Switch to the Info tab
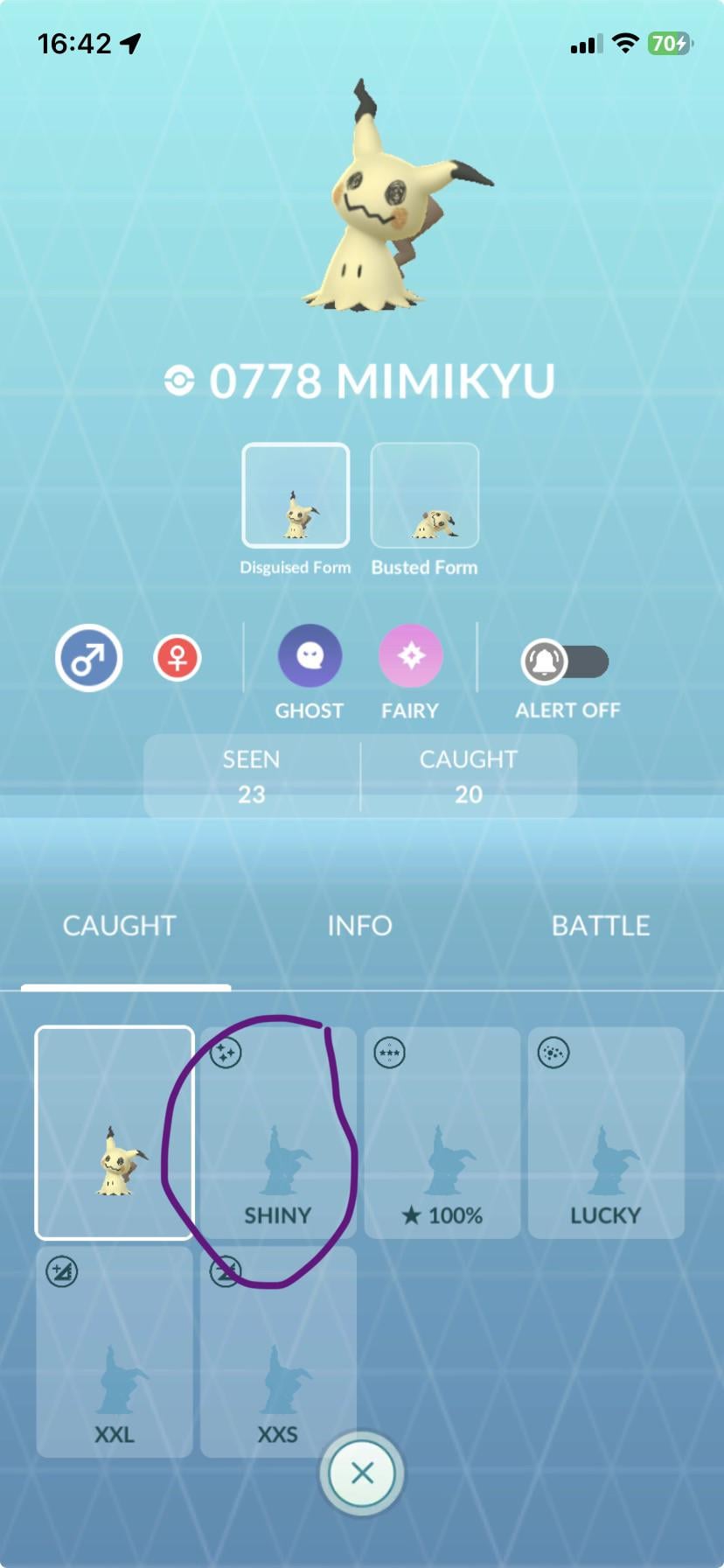Screen dimensions: 724x1568 coord(359,926)
